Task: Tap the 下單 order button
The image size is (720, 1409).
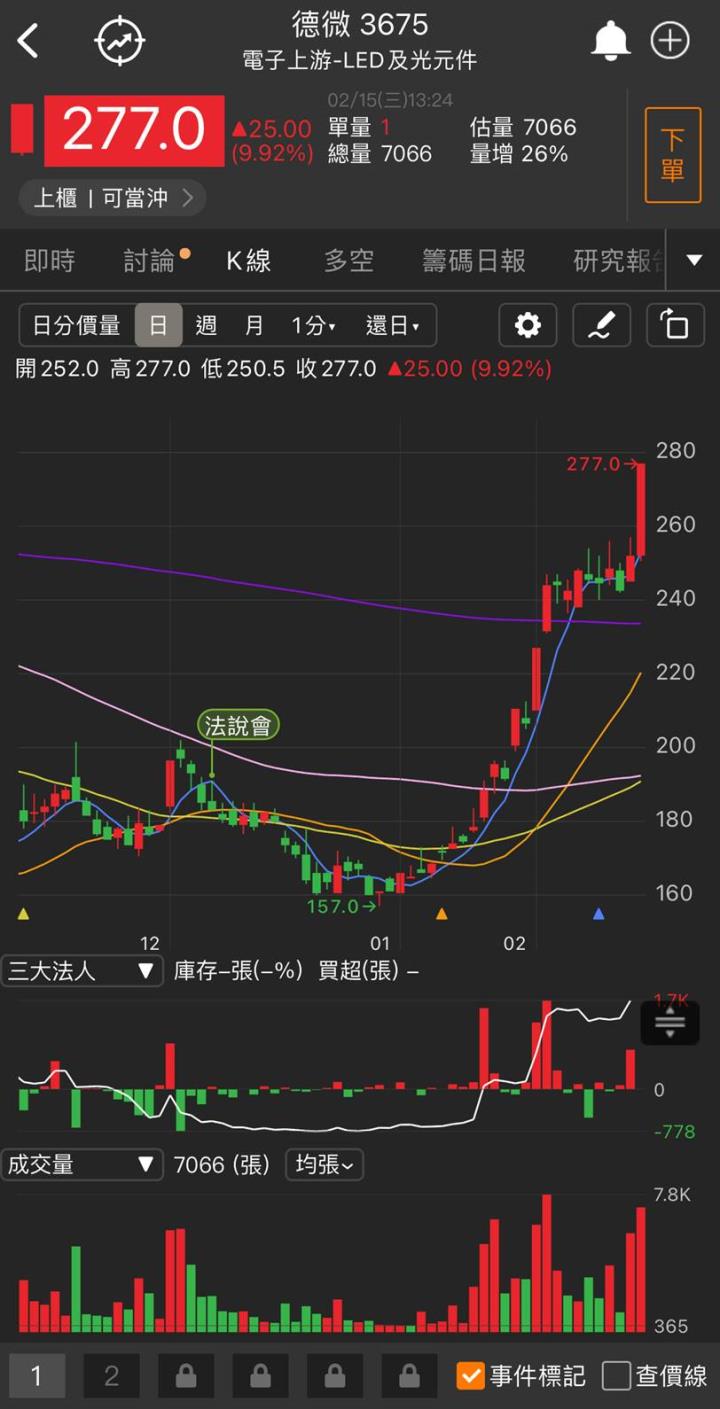Action: coord(672,155)
